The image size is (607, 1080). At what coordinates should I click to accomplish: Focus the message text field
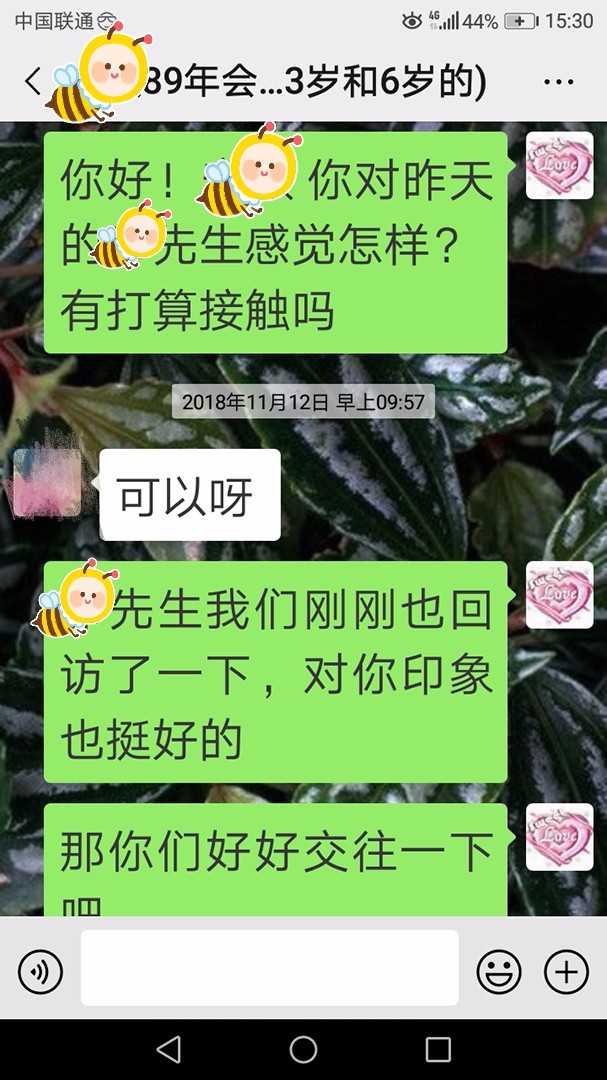(x=269, y=968)
